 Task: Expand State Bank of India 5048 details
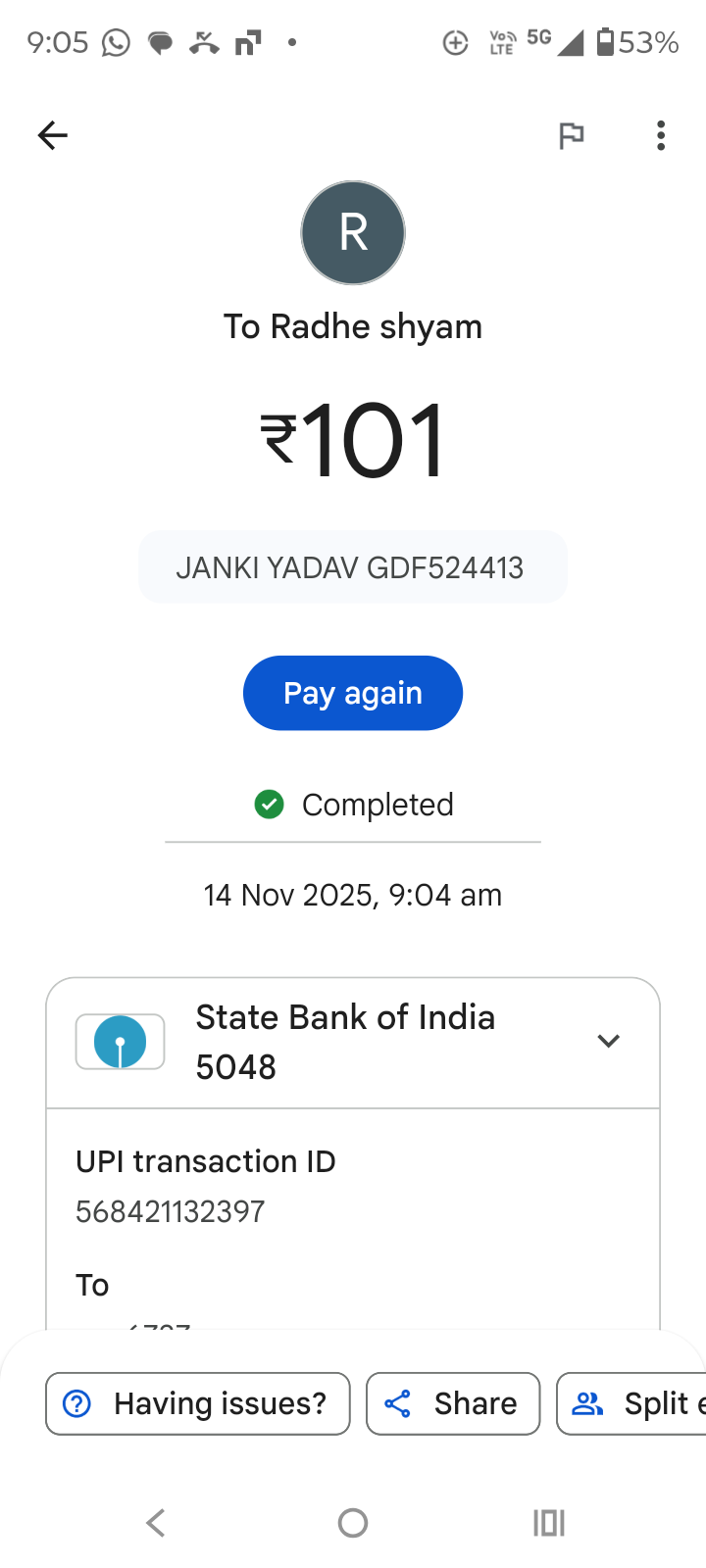click(x=608, y=1041)
